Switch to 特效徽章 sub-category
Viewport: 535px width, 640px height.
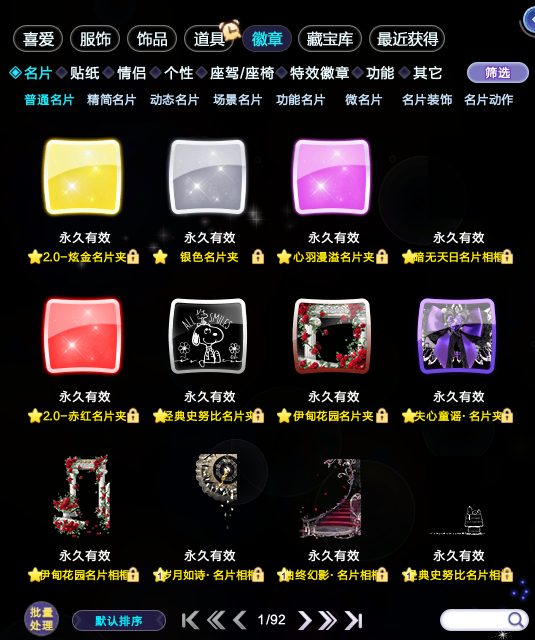320,73
